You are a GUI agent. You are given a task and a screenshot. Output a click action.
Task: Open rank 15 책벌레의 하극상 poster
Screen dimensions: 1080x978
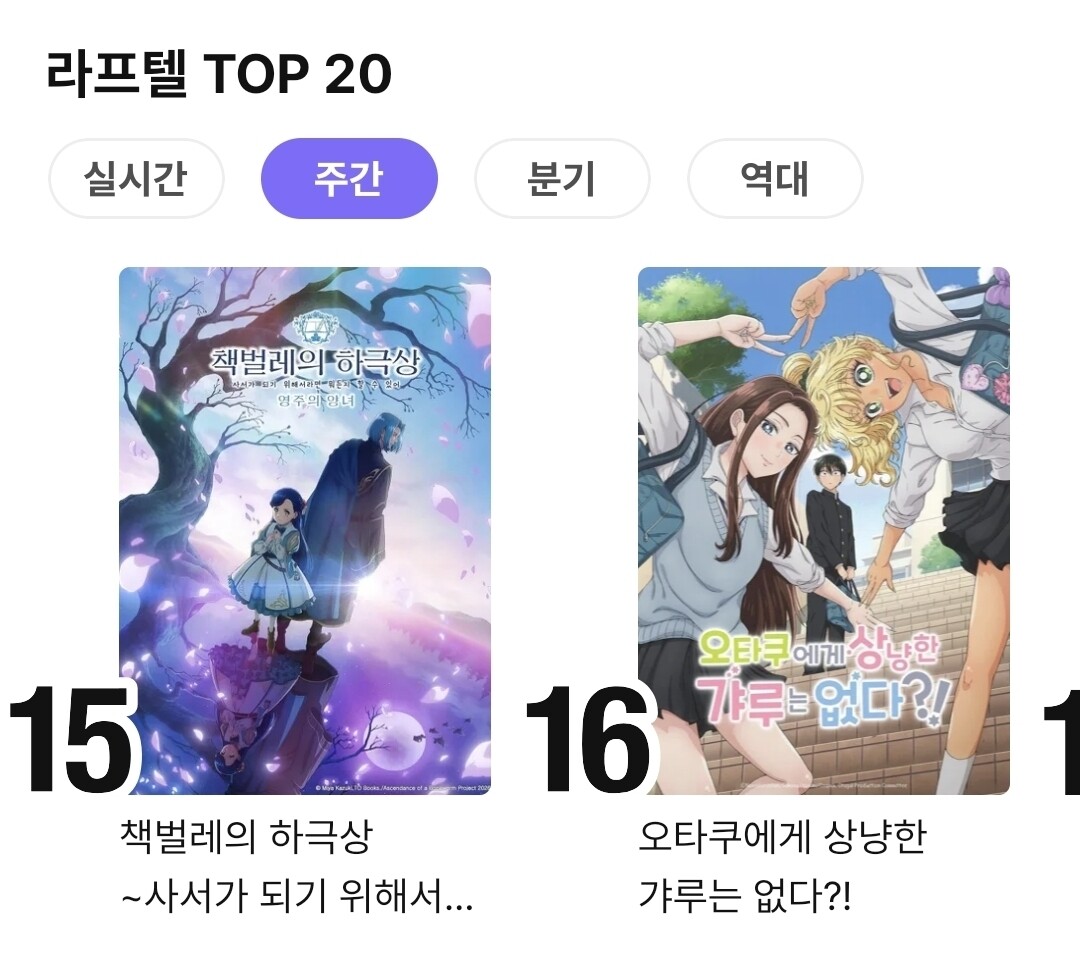[305, 531]
